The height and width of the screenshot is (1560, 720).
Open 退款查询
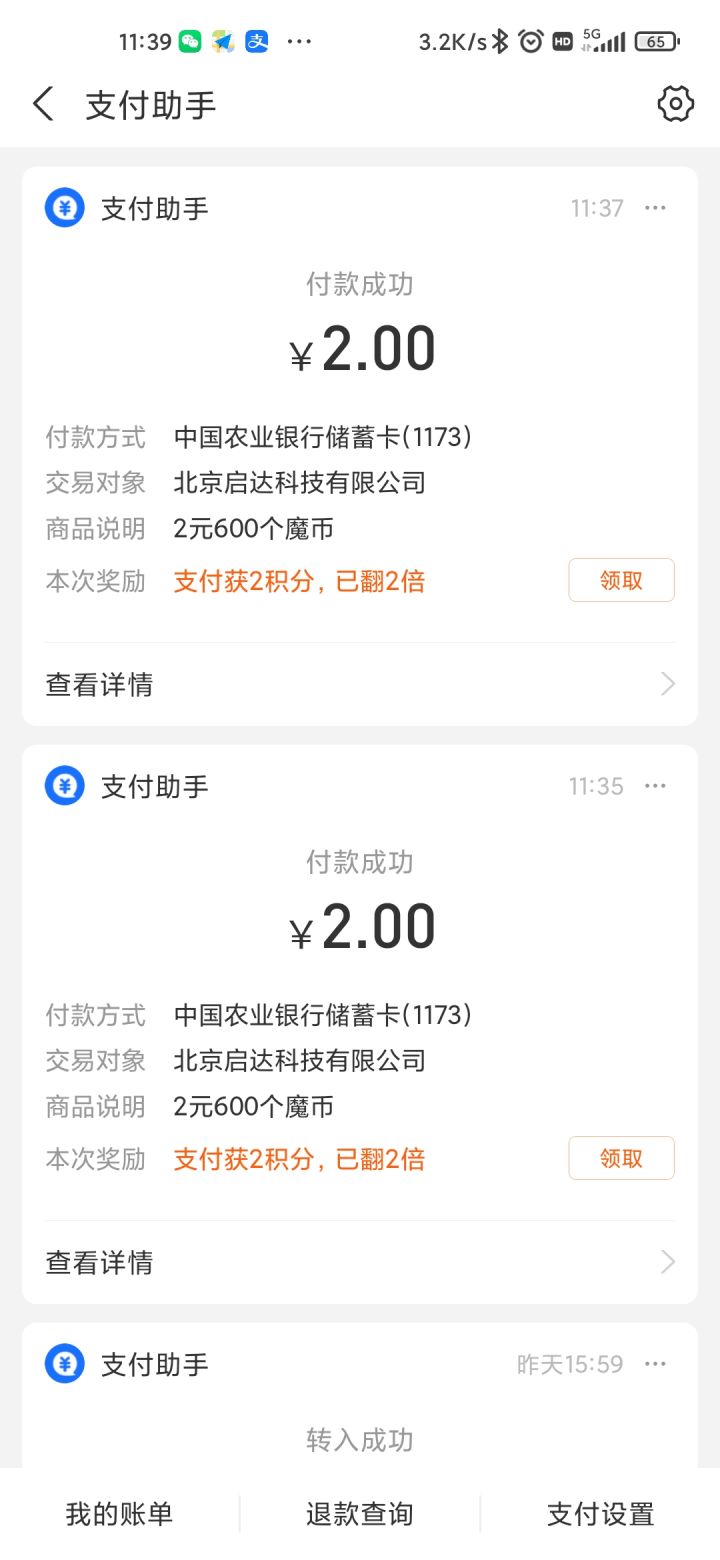tap(360, 1514)
